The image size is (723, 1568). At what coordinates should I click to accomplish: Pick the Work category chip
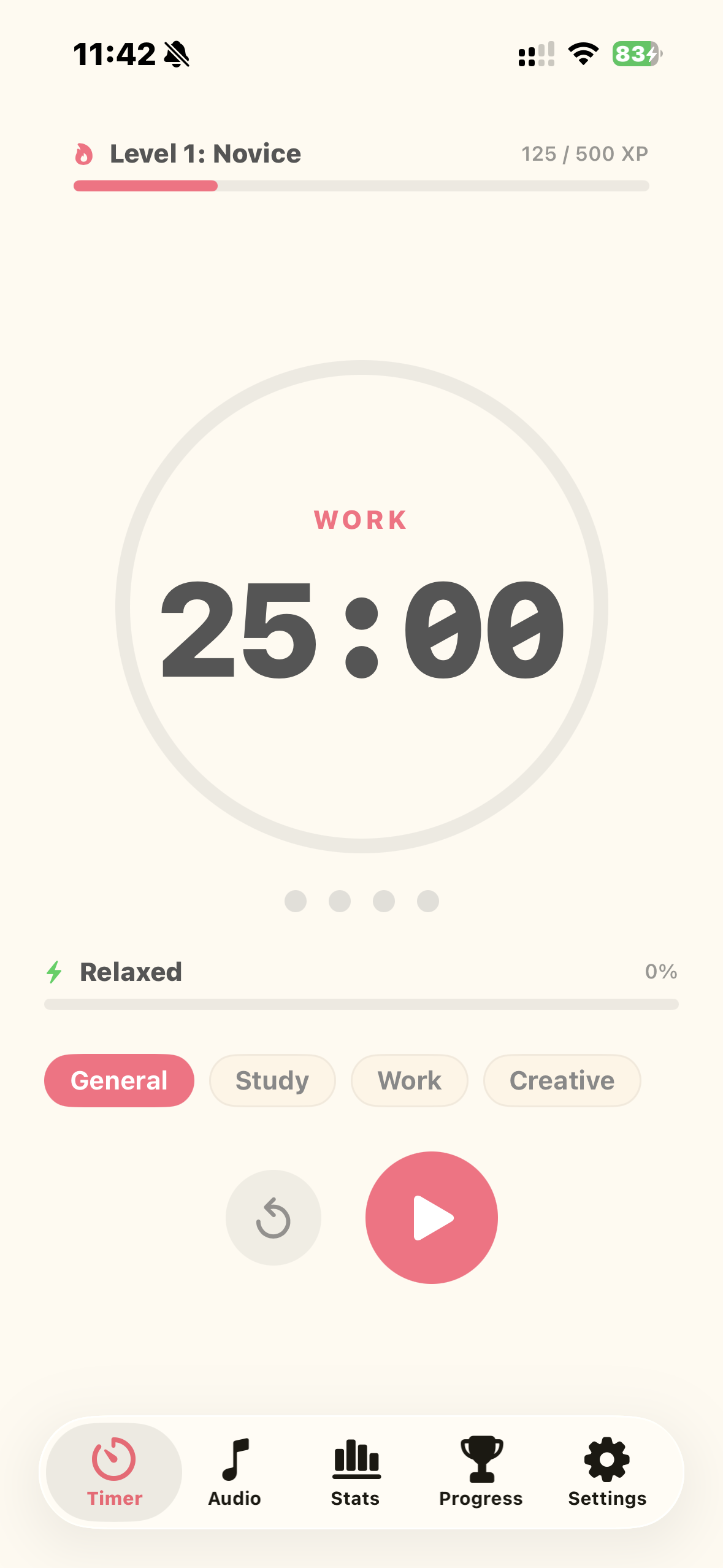click(x=409, y=1080)
